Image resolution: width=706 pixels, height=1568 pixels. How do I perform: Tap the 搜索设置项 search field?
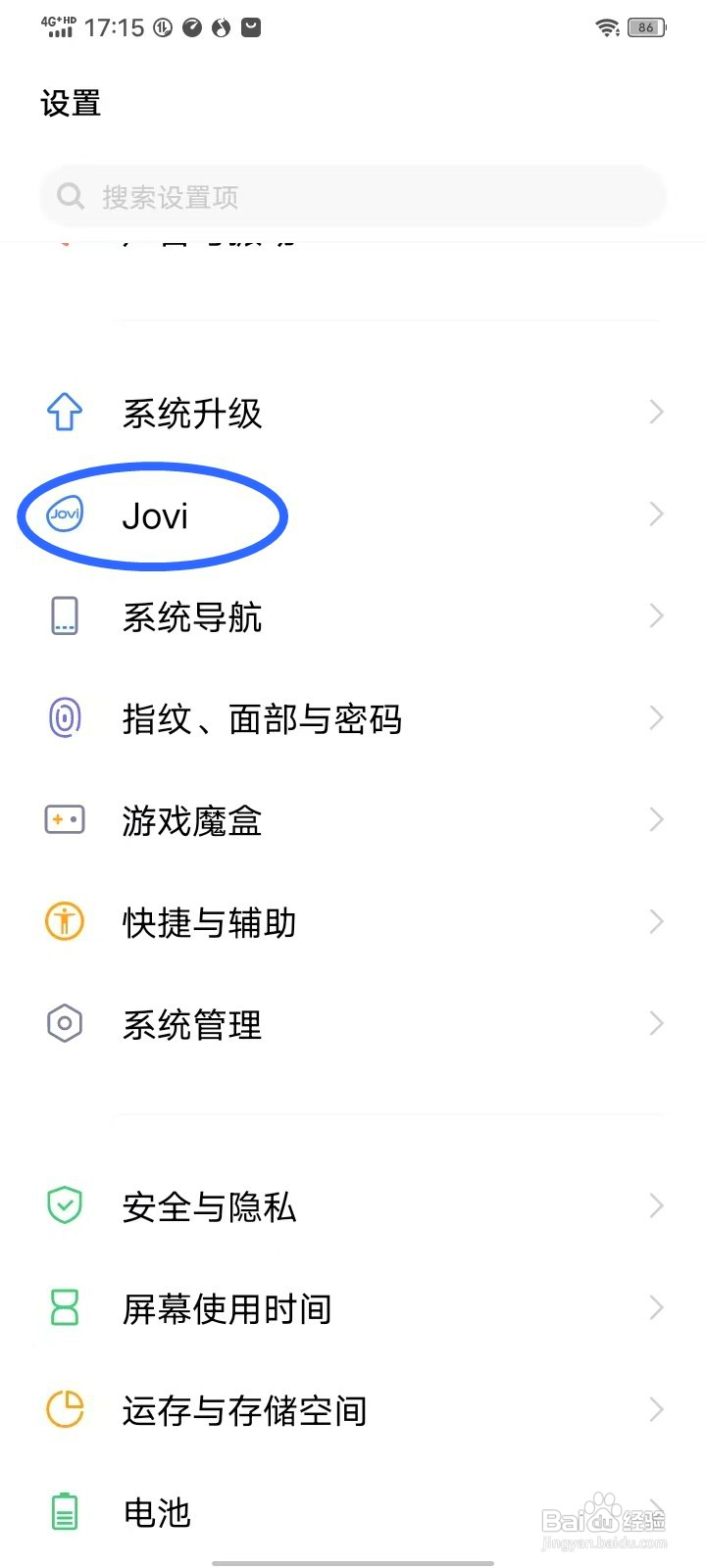click(x=353, y=197)
